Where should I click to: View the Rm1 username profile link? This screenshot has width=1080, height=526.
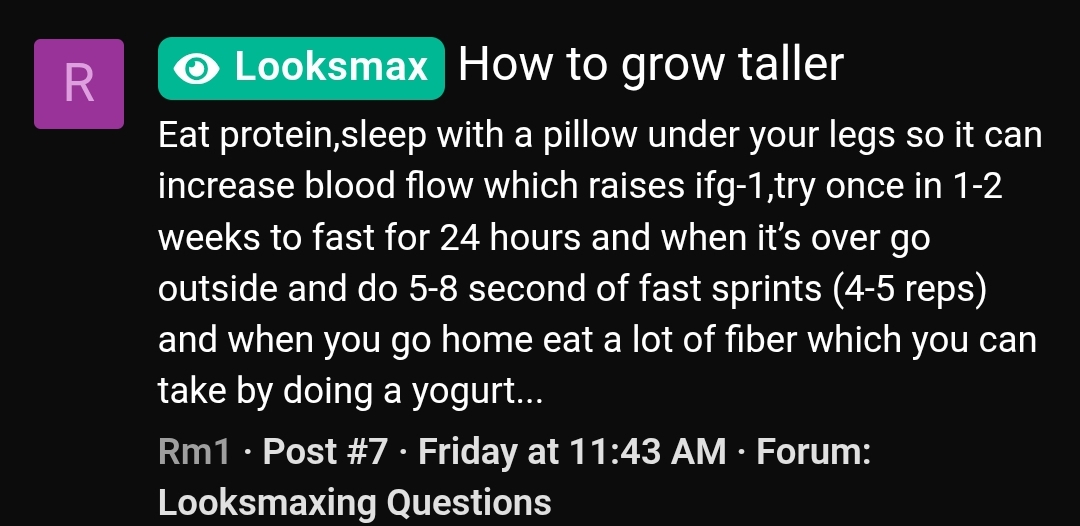coord(194,452)
